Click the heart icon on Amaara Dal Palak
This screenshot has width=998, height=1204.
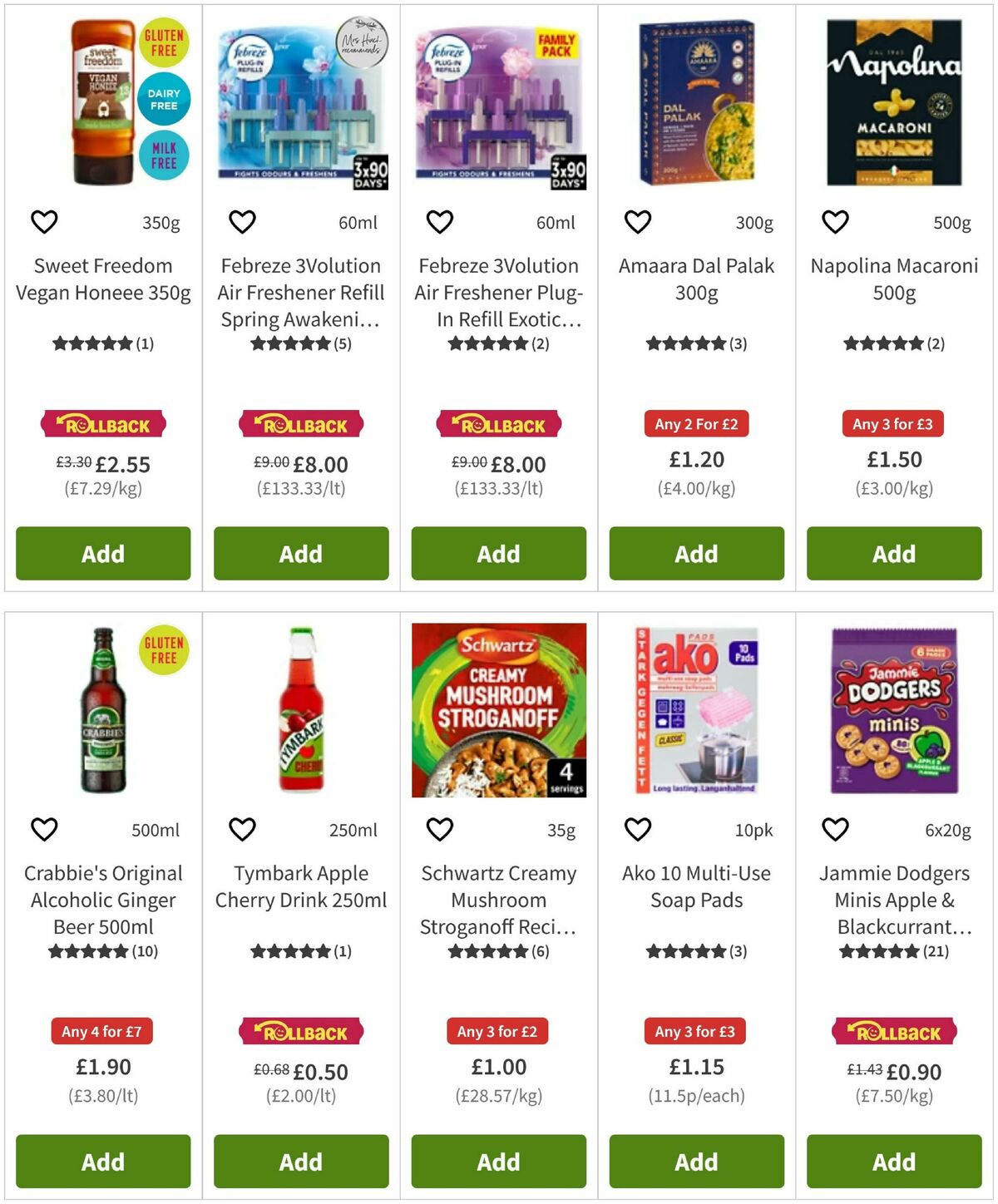tap(637, 222)
